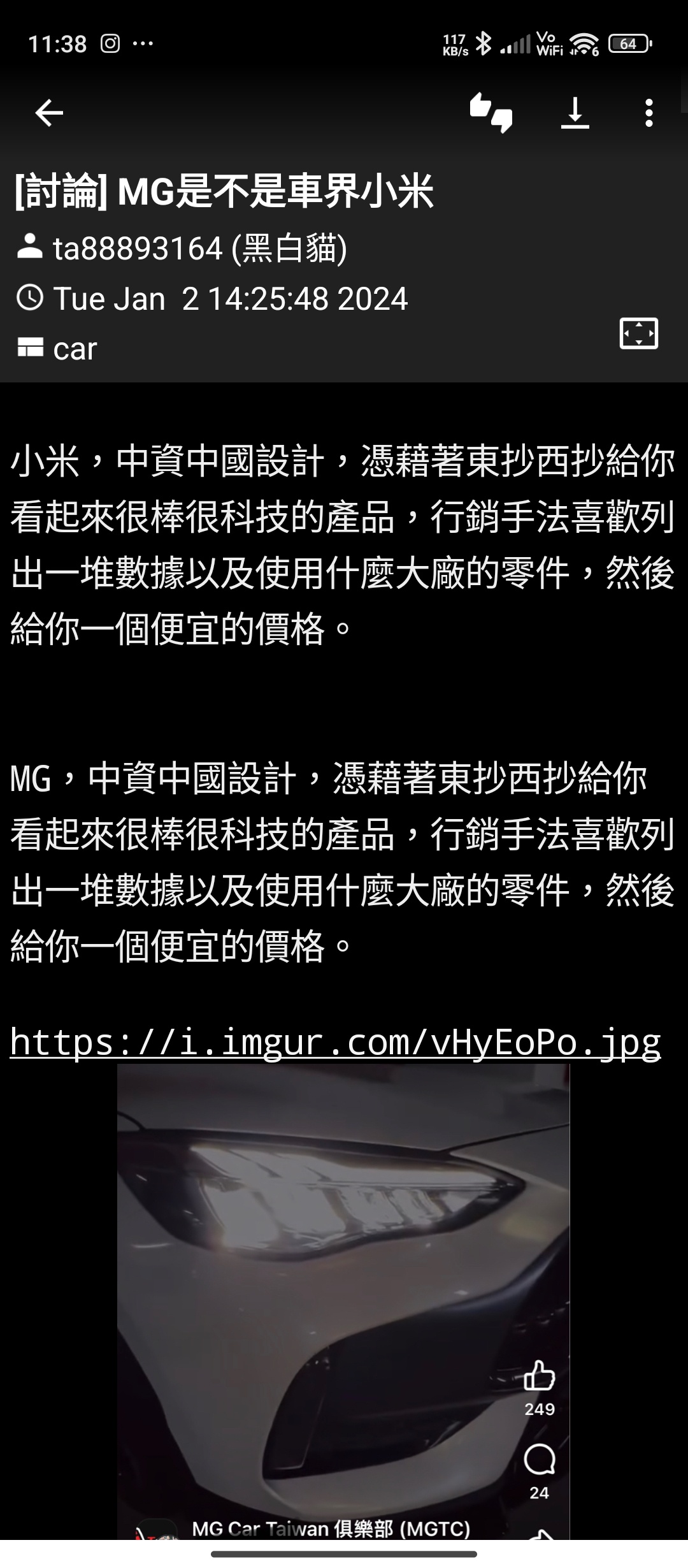Image resolution: width=688 pixels, height=1568 pixels.
Task: Open the thumbs up/down rating icon
Action: (x=491, y=113)
